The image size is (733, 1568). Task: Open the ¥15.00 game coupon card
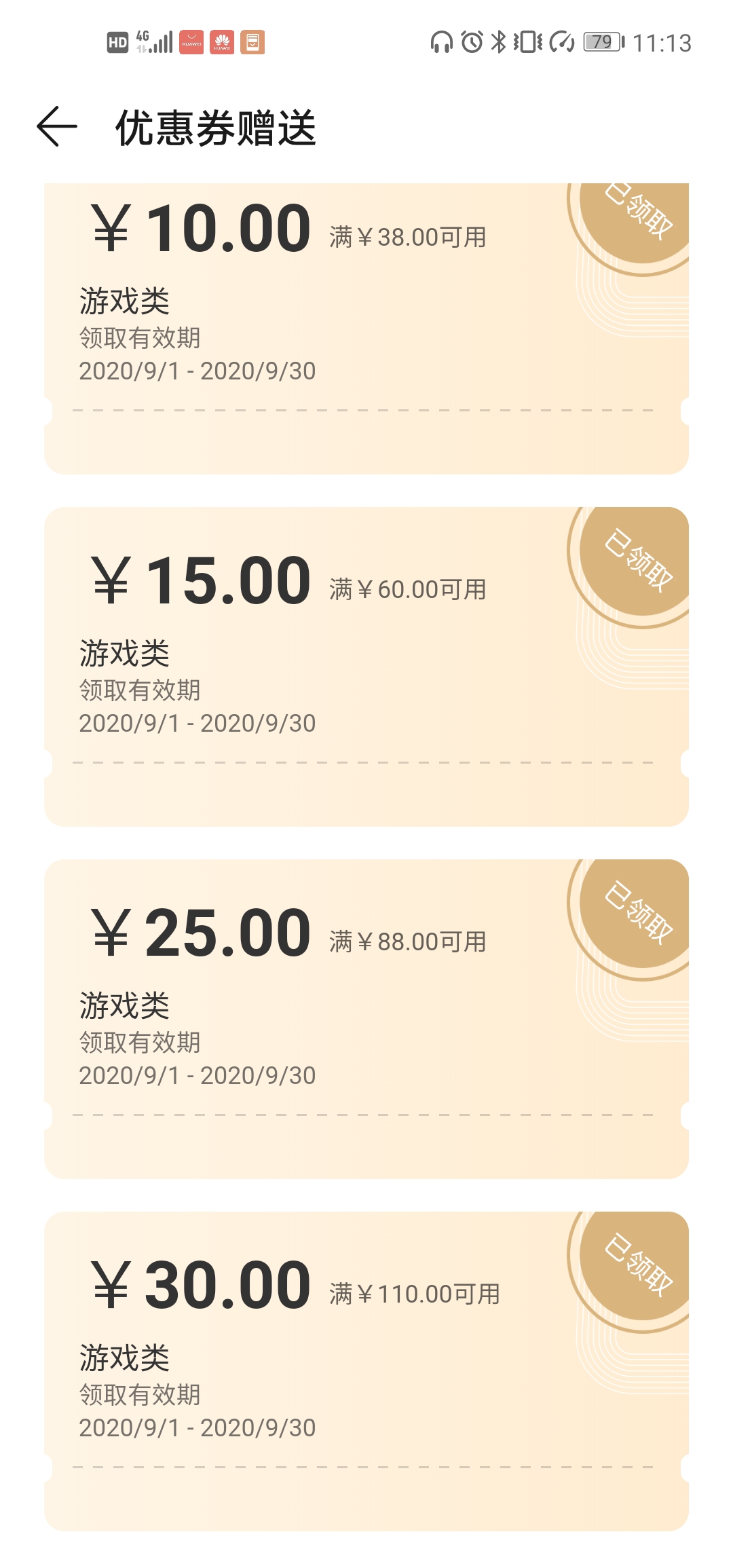(366, 667)
